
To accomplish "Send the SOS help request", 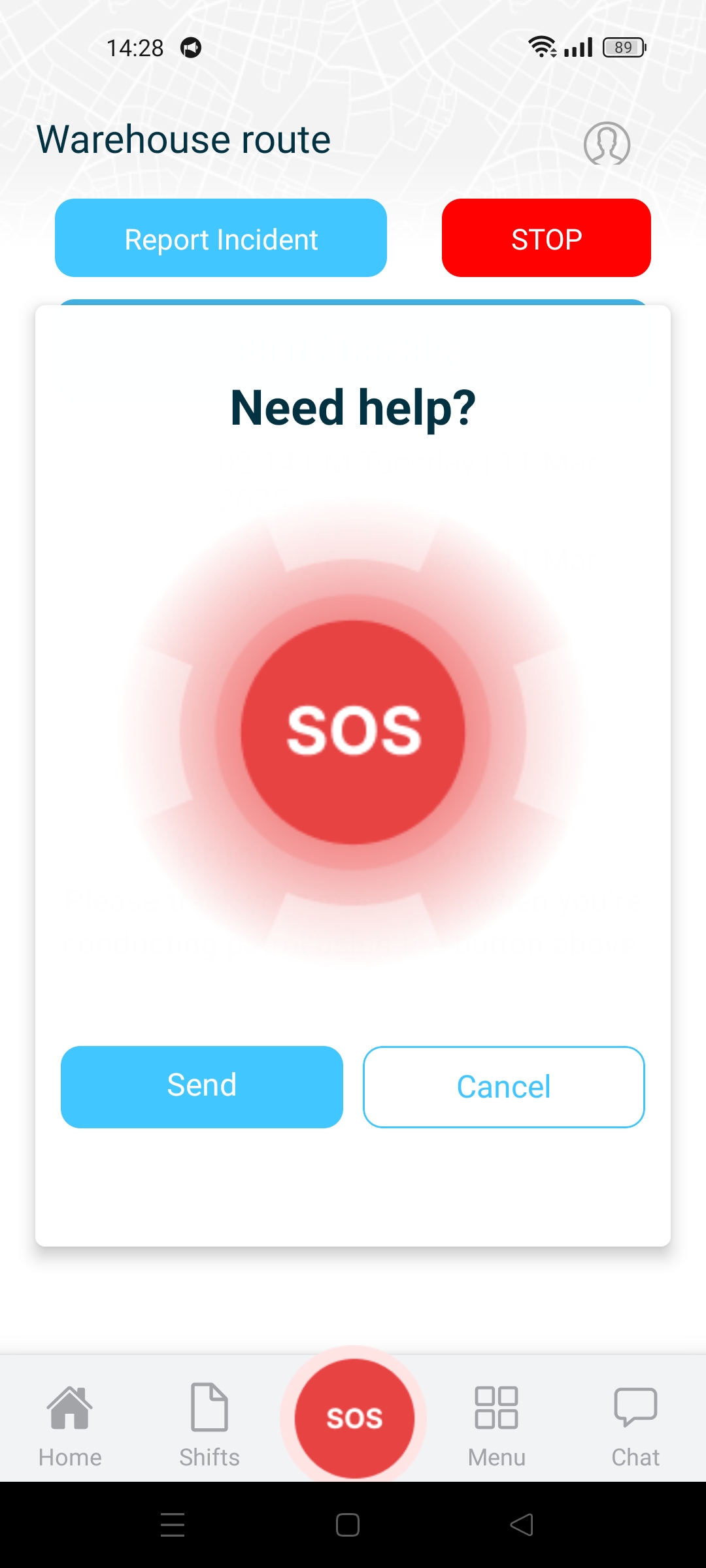I will (x=201, y=1086).
